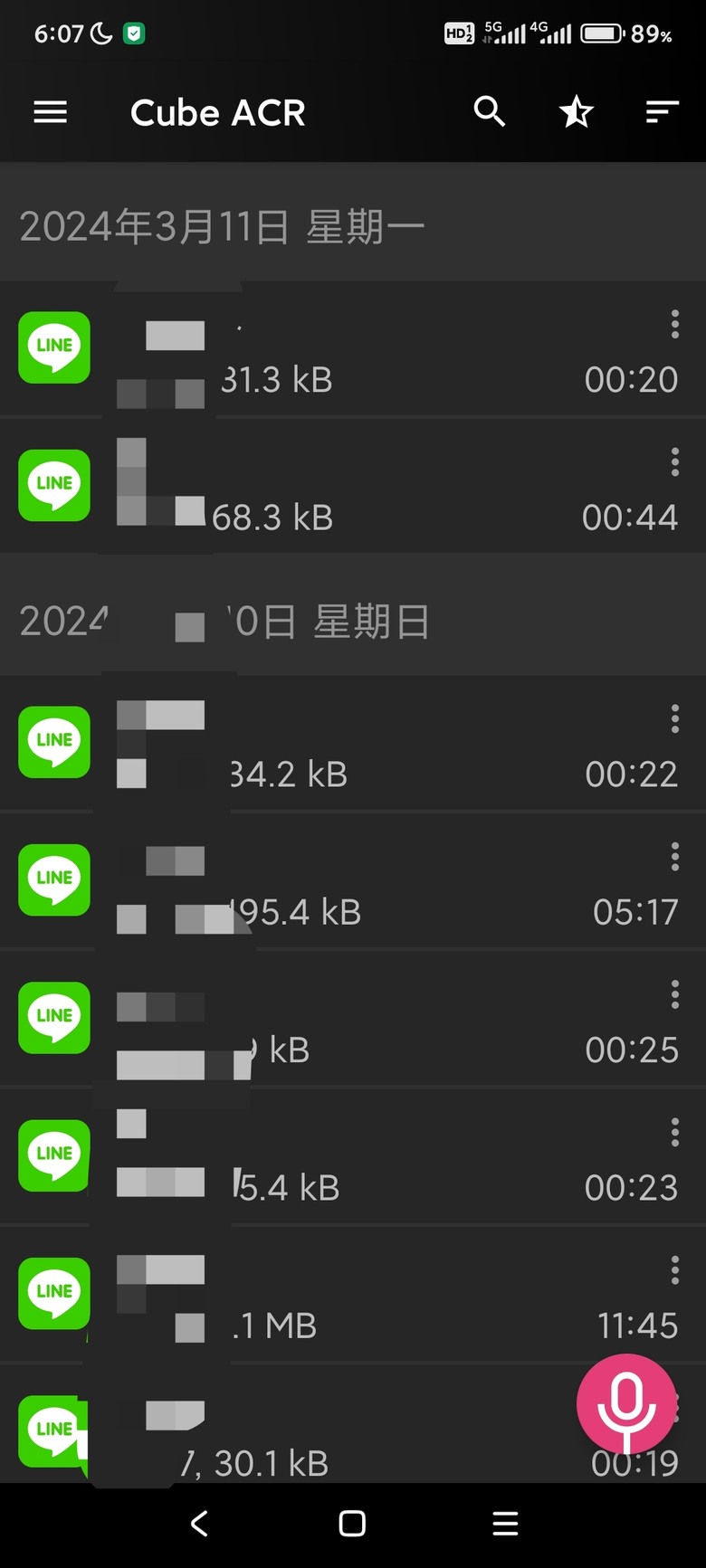Open the 00:20 LINE recording
706x1568 pixels.
(x=353, y=348)
